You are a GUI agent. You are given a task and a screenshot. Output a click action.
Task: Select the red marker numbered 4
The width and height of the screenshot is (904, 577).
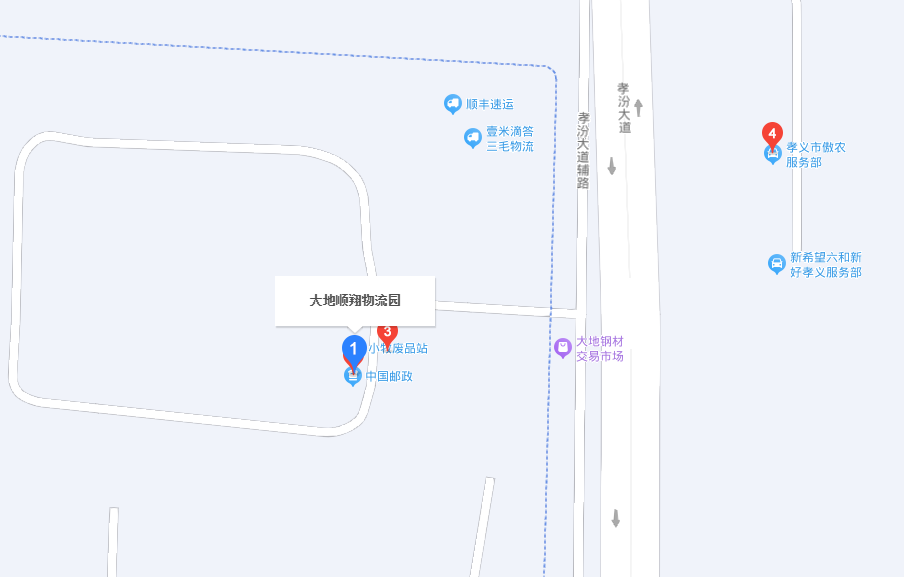point(772,133)
